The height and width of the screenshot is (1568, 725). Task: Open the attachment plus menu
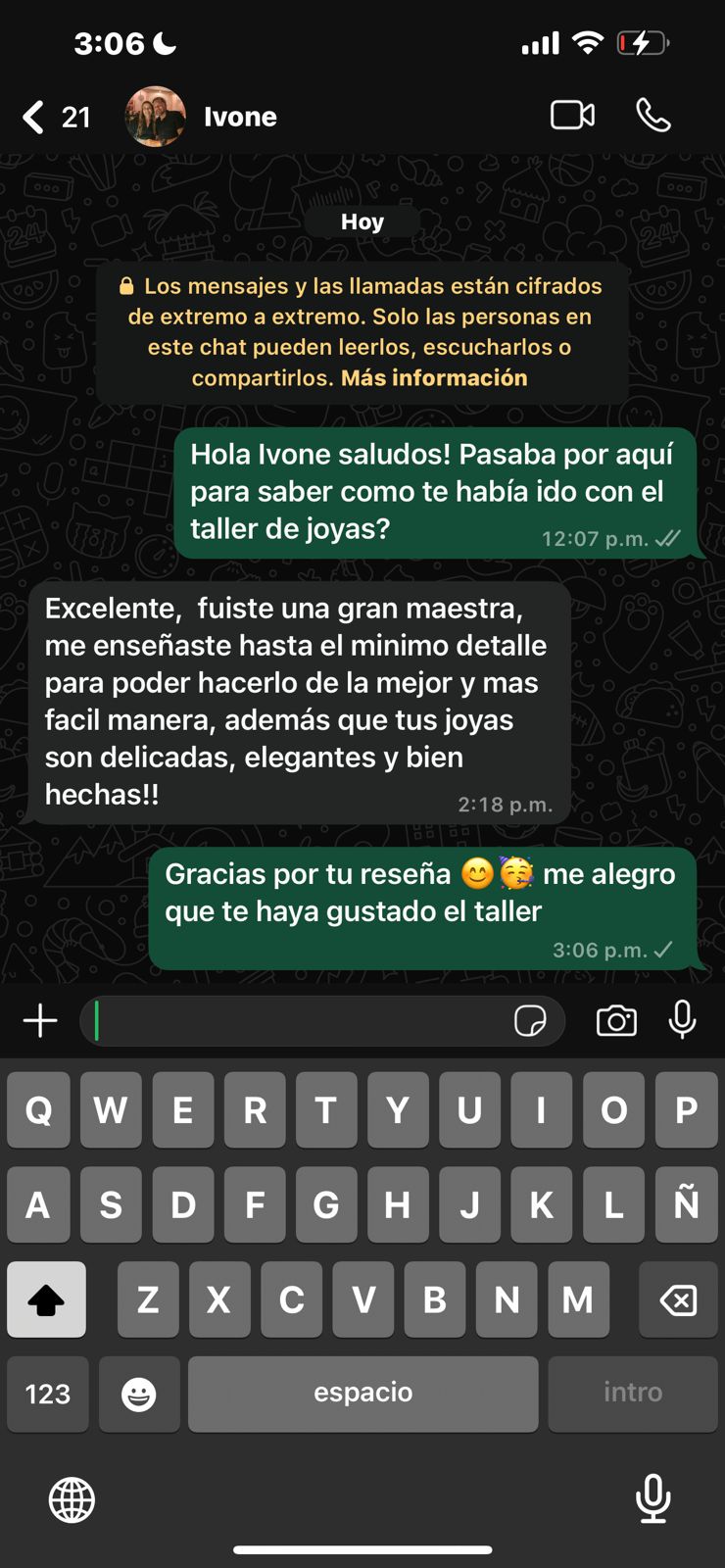(40, 1021)
